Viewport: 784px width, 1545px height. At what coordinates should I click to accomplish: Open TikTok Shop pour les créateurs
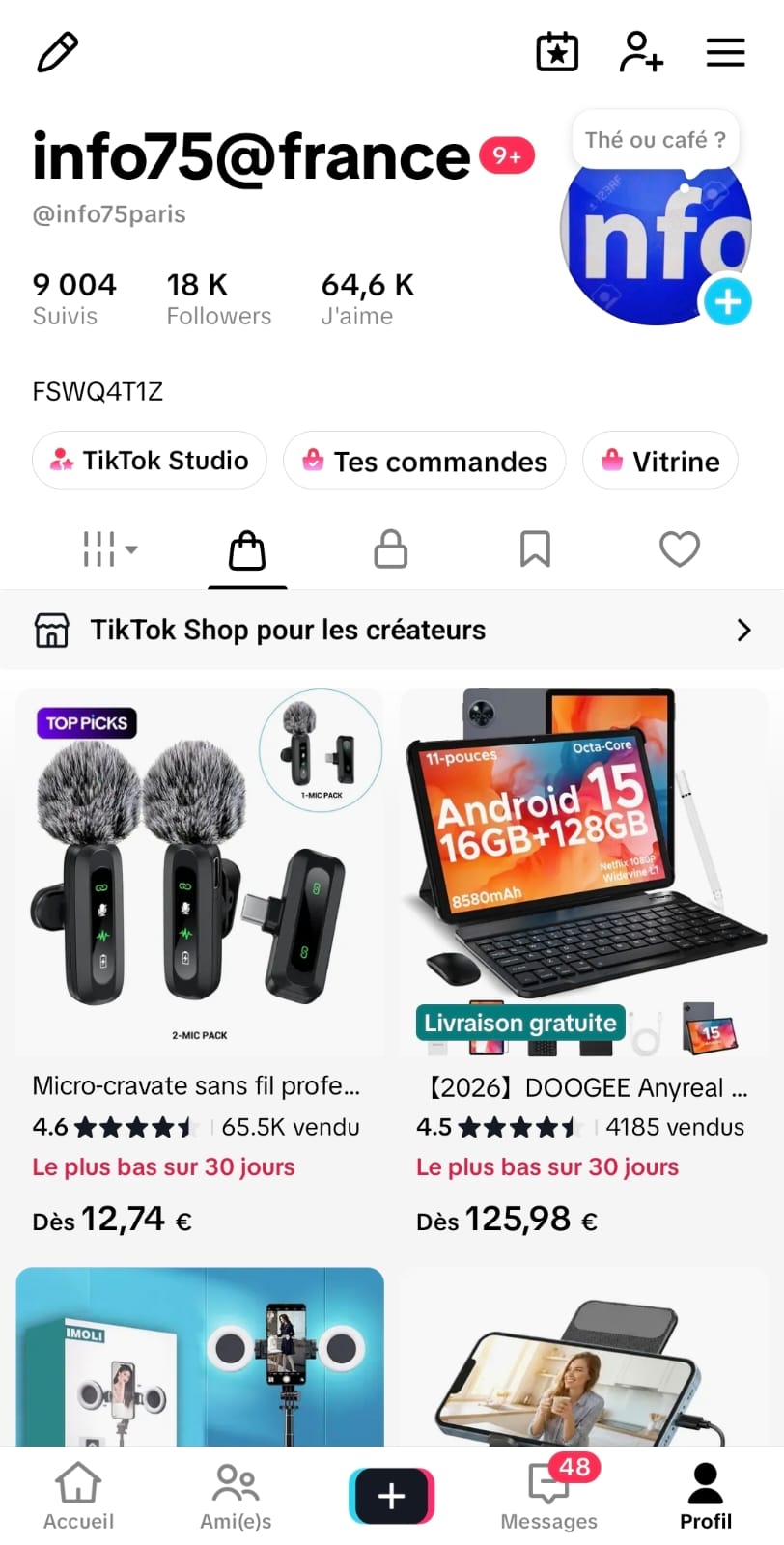tap(392, 631)
